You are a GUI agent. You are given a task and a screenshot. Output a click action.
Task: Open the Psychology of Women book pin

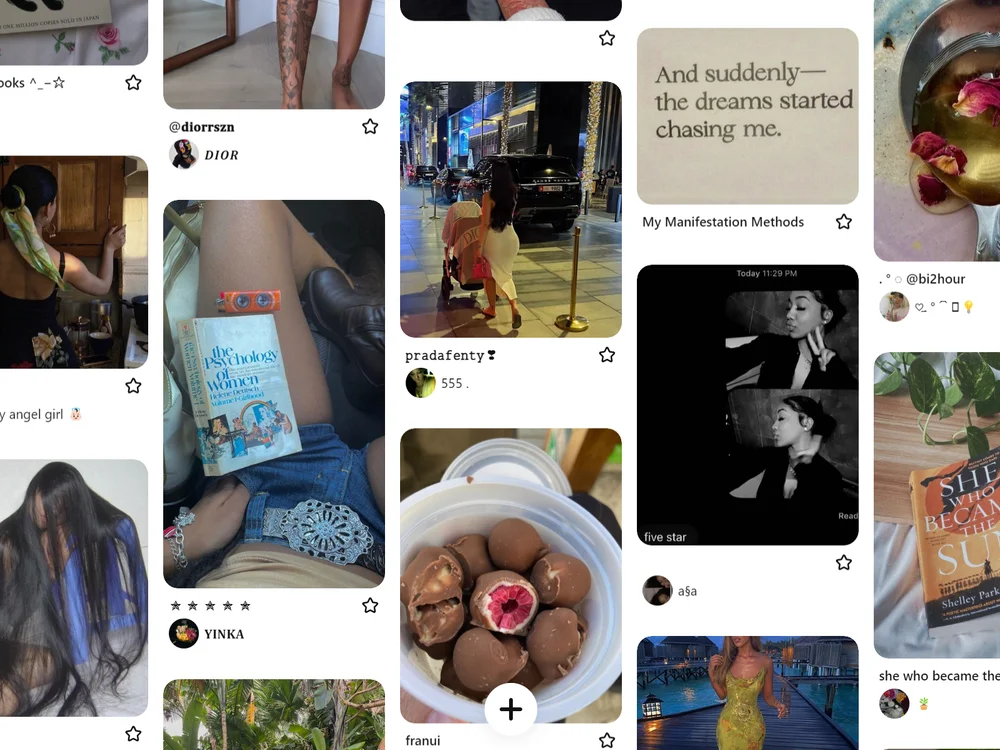pyautogui.click(x=274, y=393)
